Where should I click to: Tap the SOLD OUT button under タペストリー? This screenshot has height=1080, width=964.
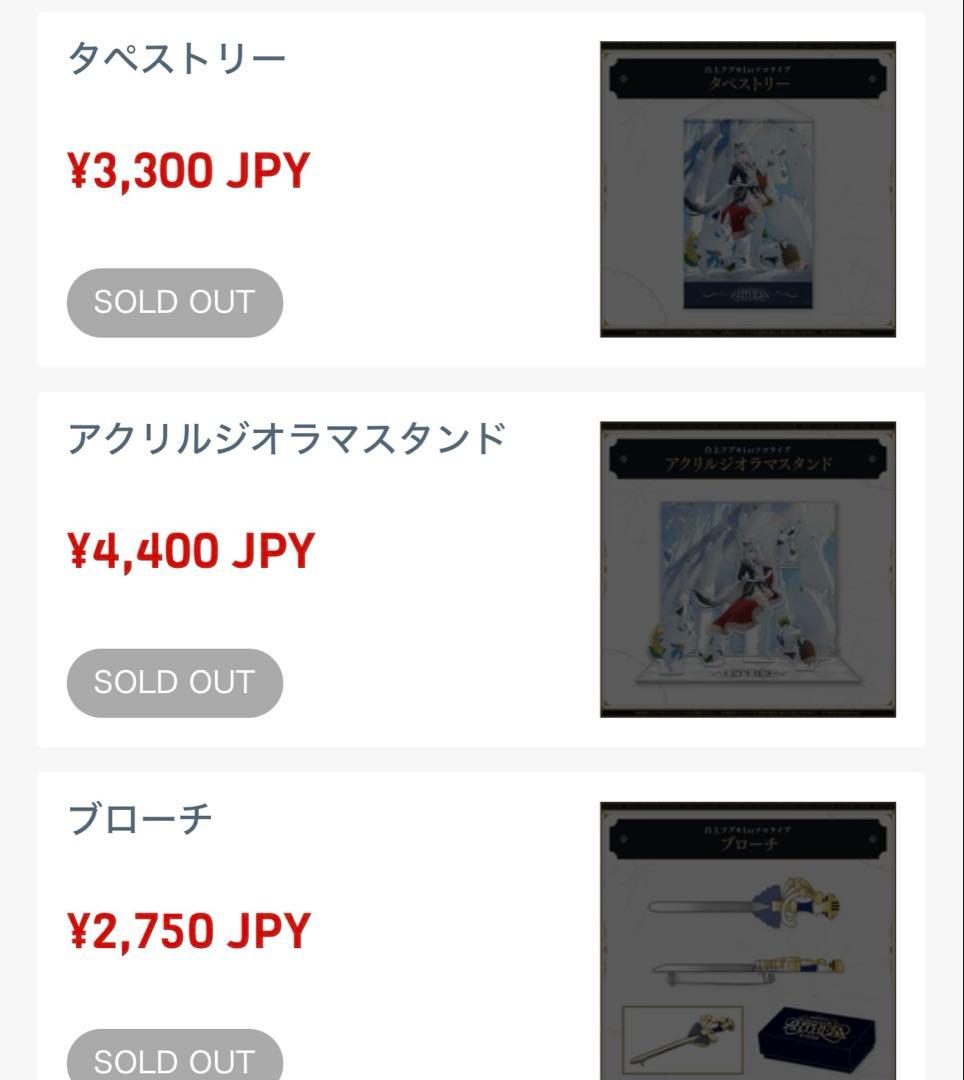(175, 302)
